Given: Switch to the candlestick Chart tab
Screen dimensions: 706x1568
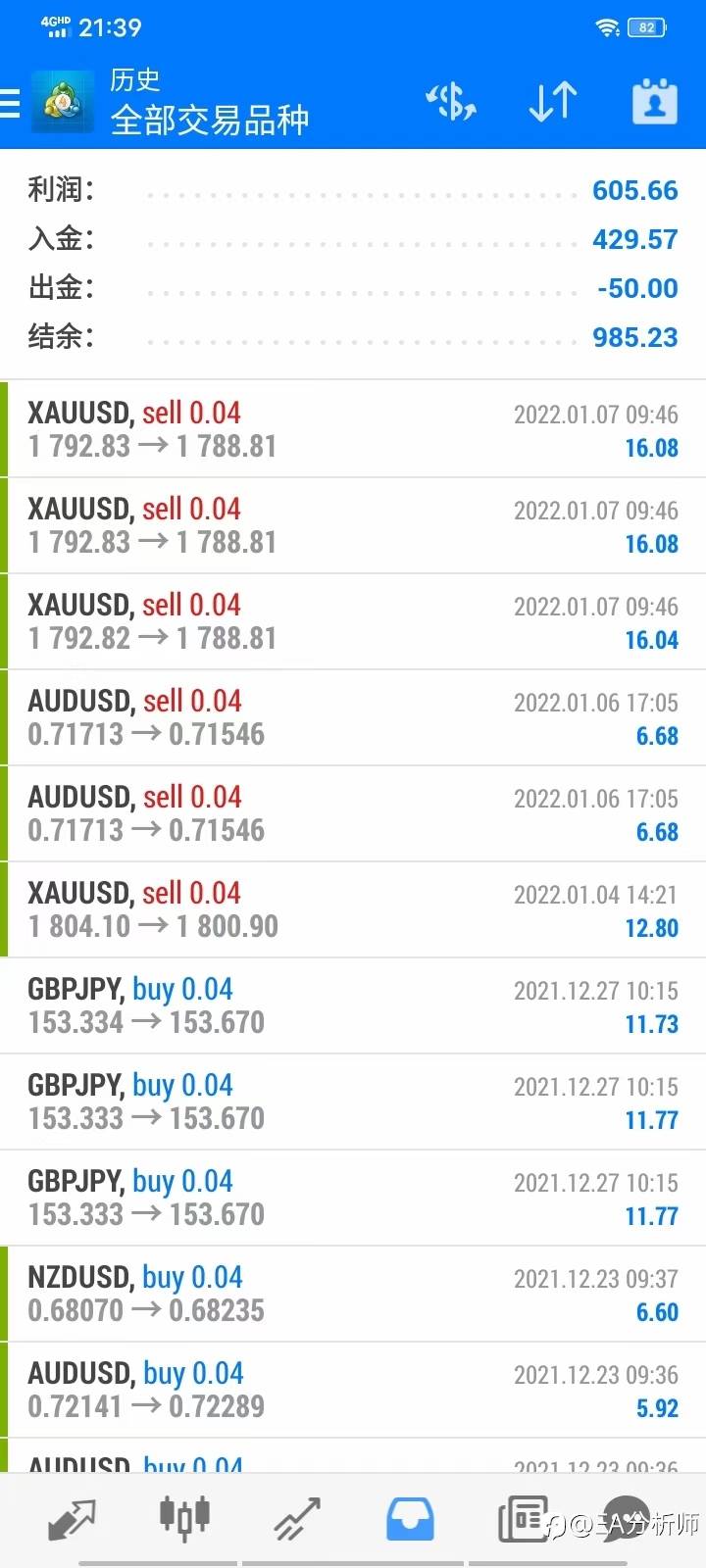Looking at the screenshot, I should click(x=184, y=1517).
